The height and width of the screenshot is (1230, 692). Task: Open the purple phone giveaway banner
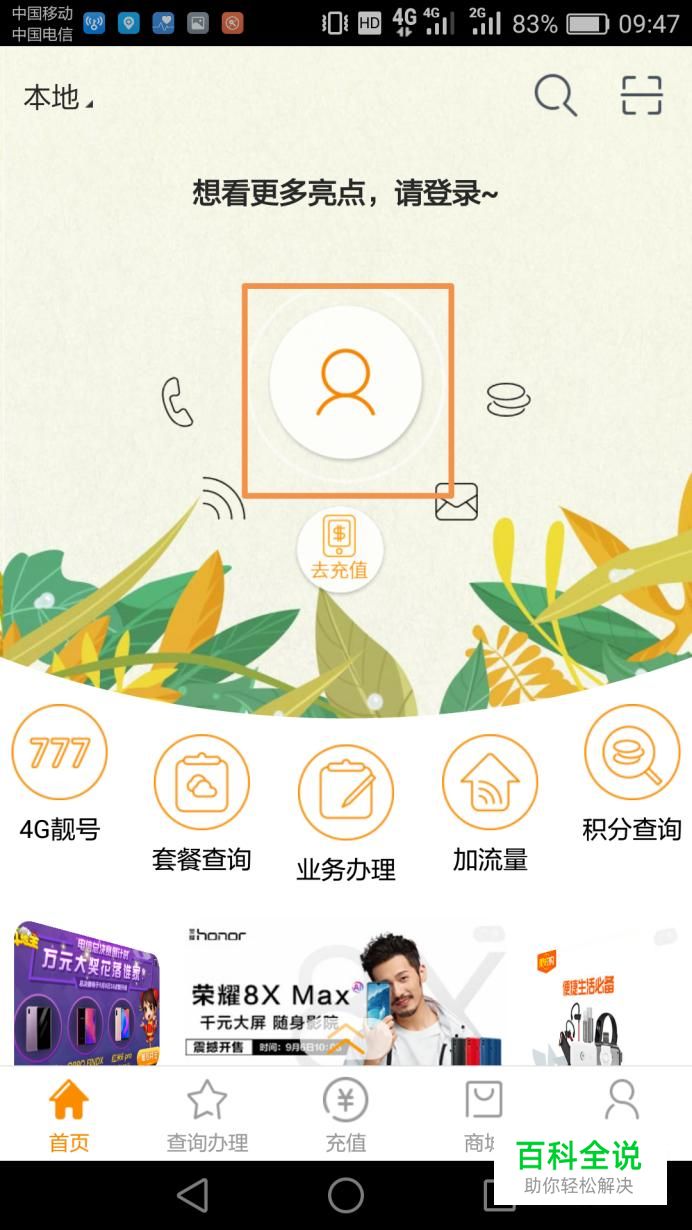point(87,993)
